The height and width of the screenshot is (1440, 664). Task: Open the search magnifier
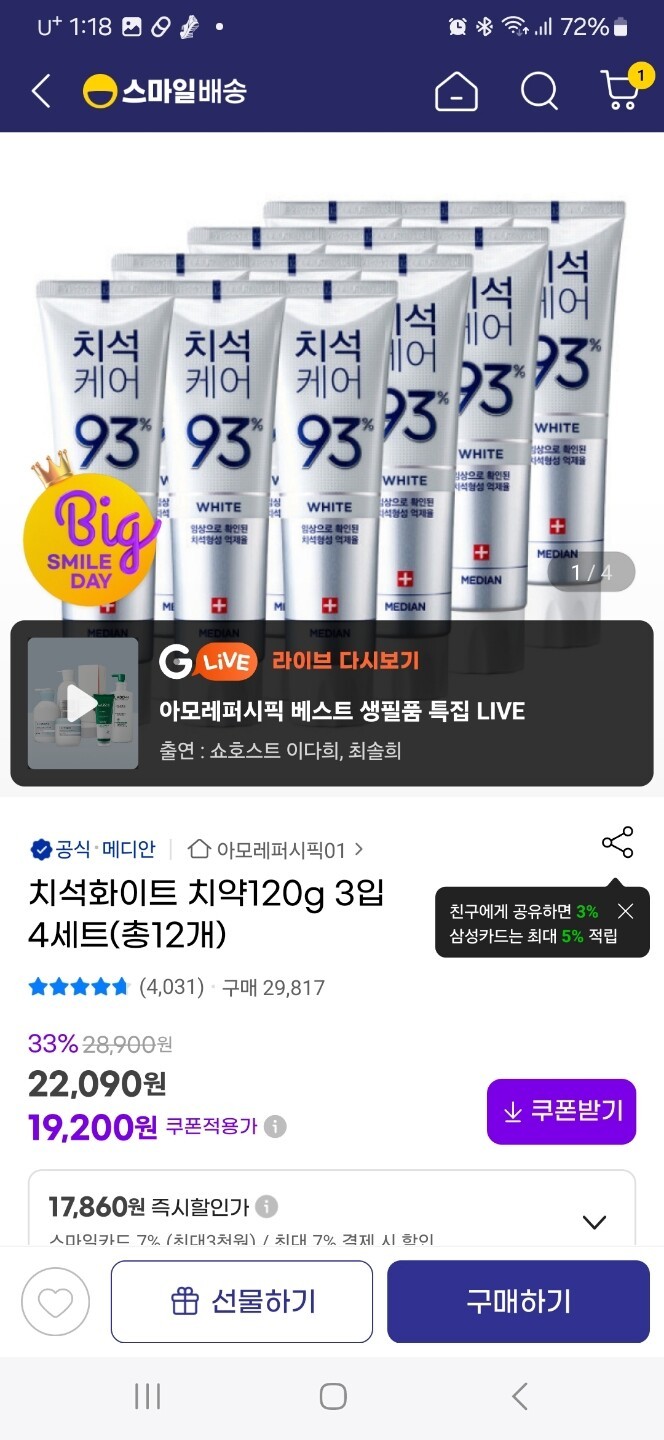539,92
